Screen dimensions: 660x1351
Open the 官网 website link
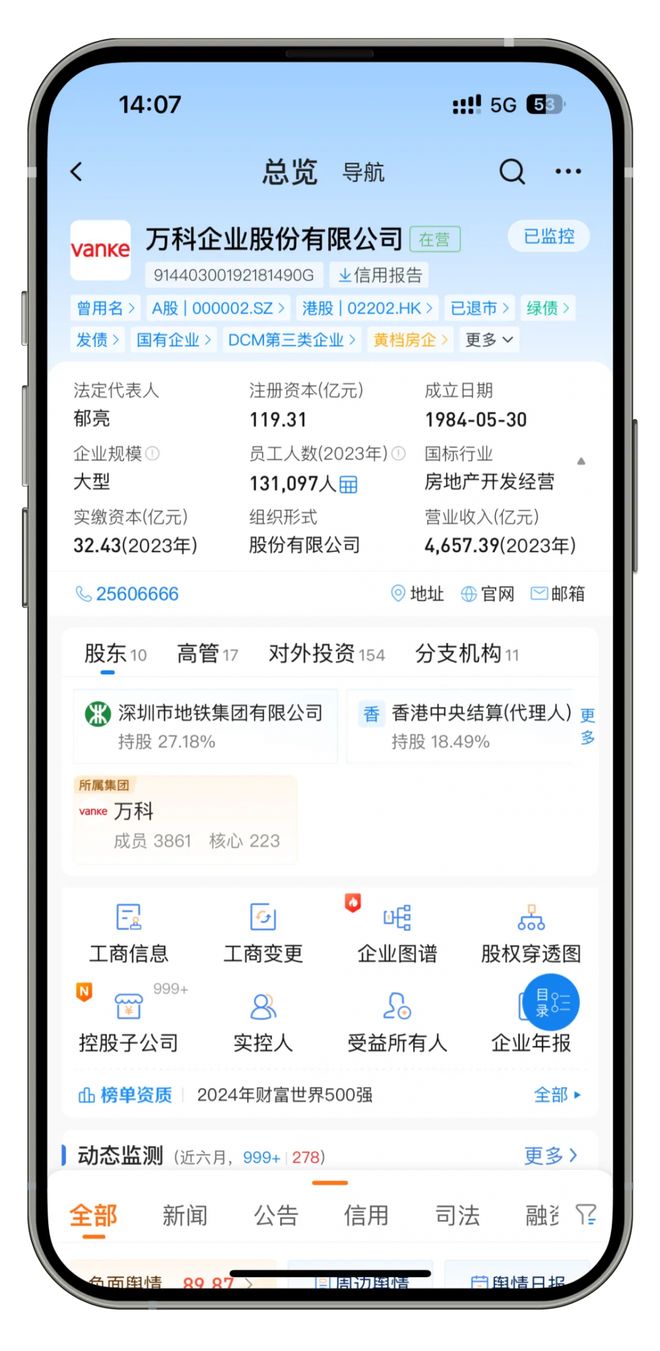click(x=487, y=594)
